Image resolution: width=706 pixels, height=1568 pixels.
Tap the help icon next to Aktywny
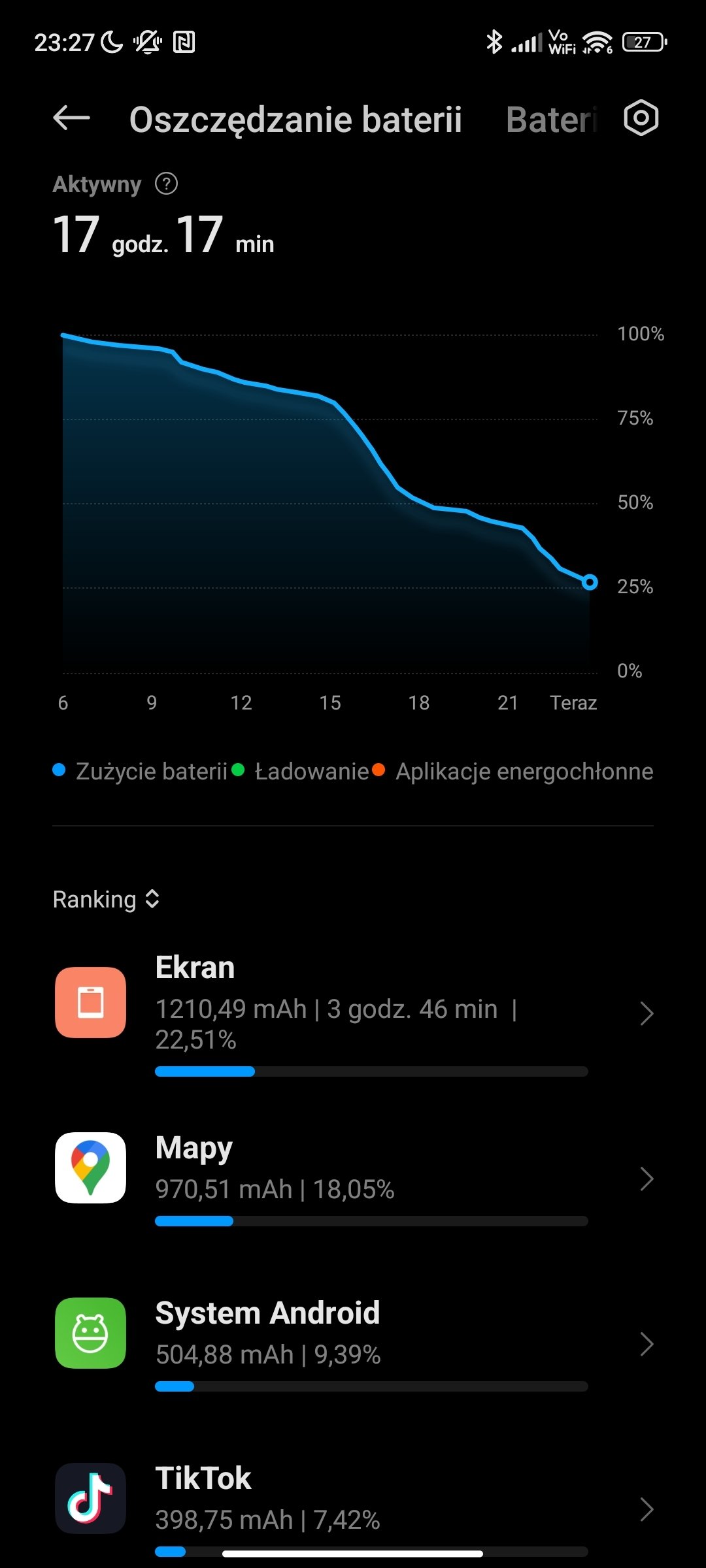click(x=166, y=184)
